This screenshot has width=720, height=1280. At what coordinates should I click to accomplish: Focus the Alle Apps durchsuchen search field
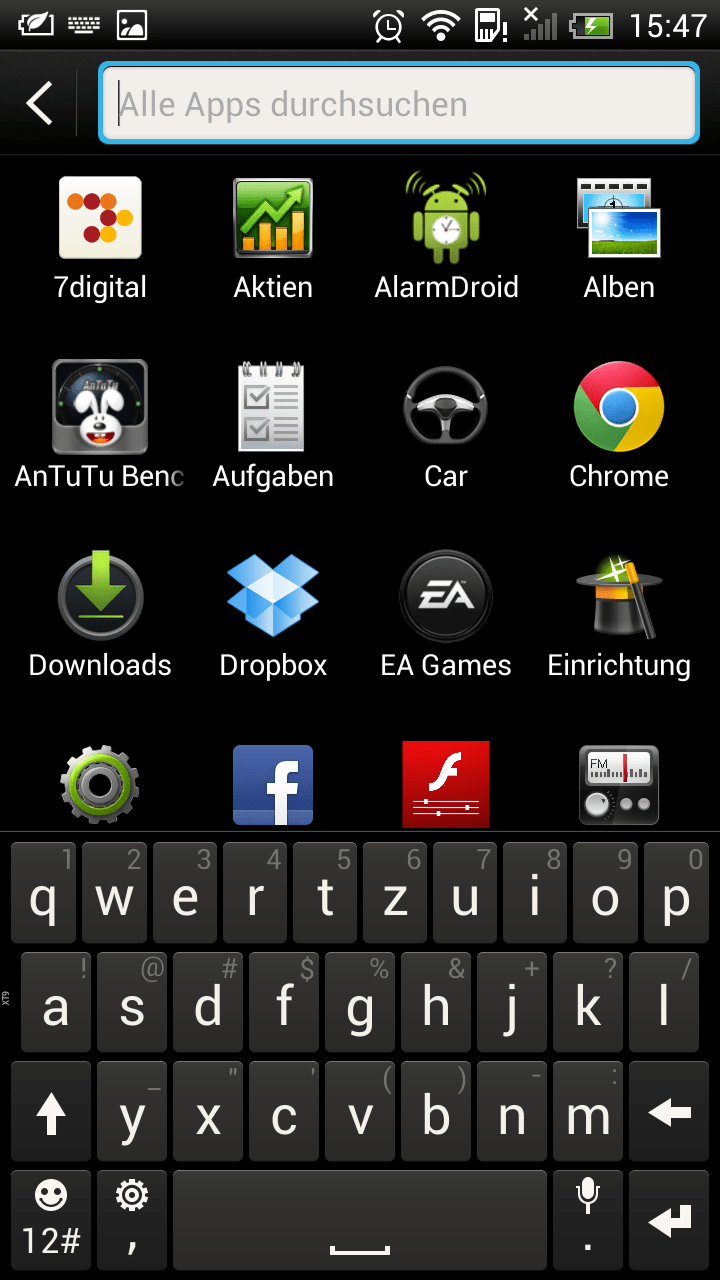pos(398,104)
